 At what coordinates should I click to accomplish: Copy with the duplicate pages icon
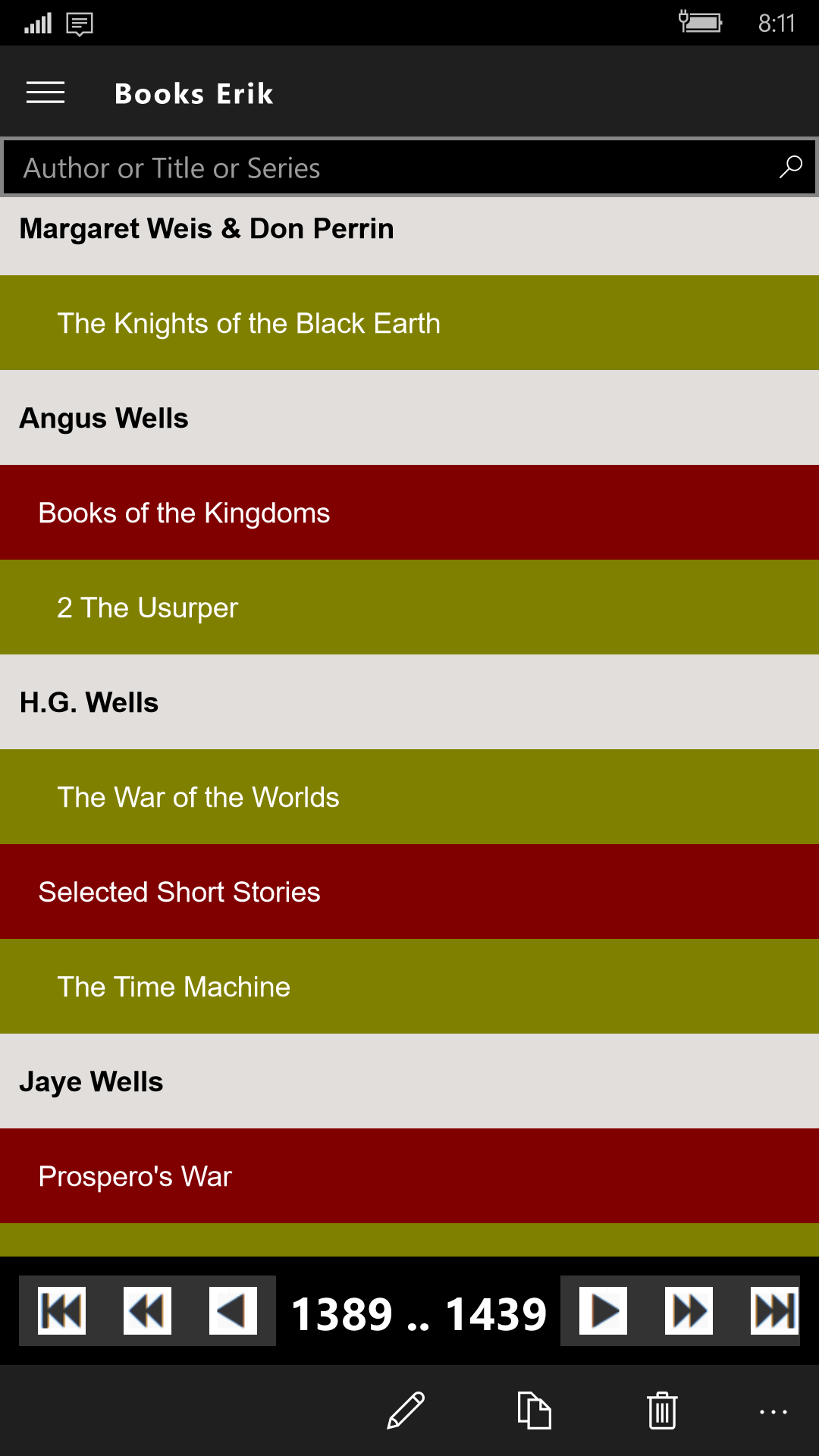[x=534, y=1410]
